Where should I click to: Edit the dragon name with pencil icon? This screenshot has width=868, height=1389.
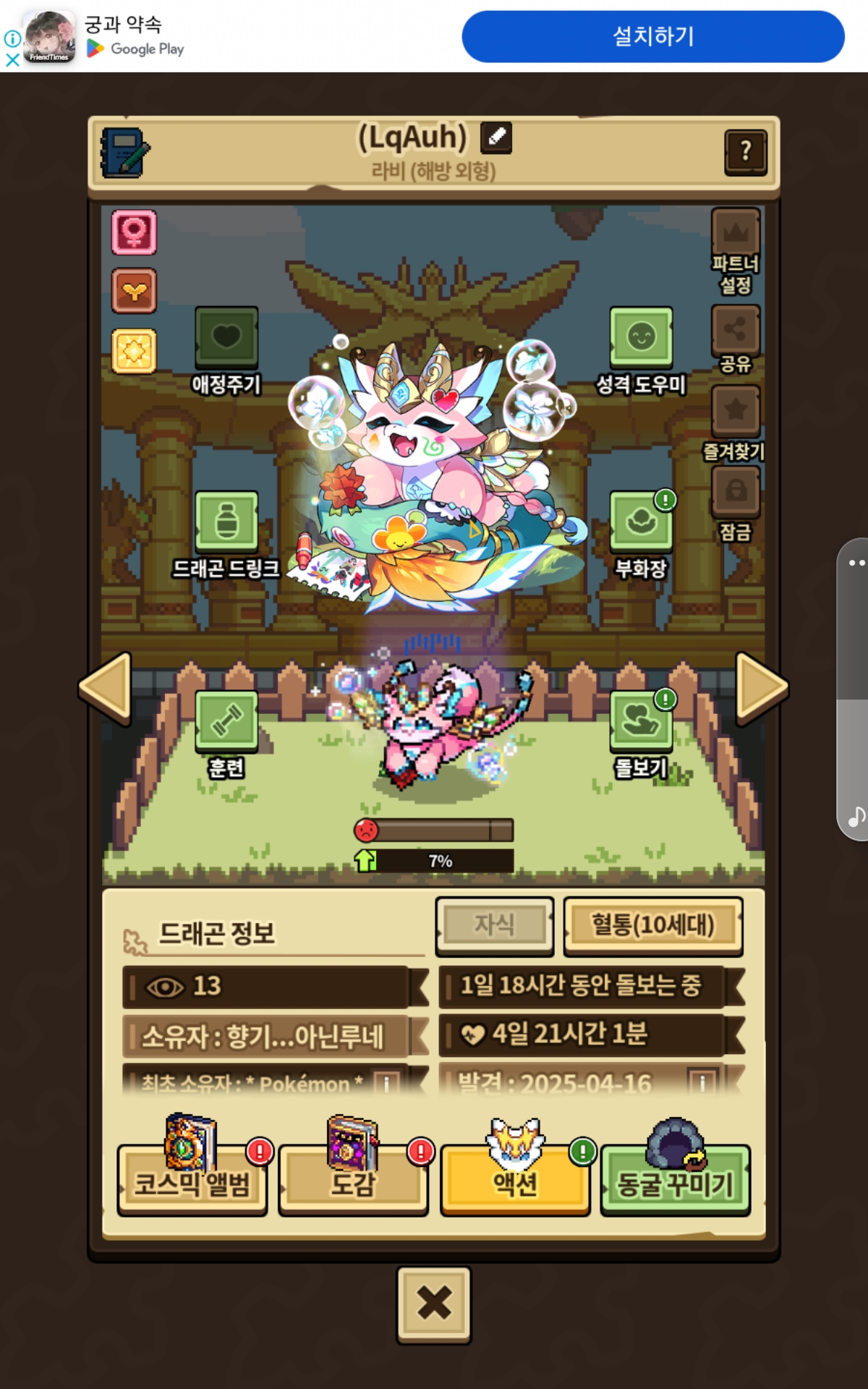pyautogui.click(x=496, y=137)
